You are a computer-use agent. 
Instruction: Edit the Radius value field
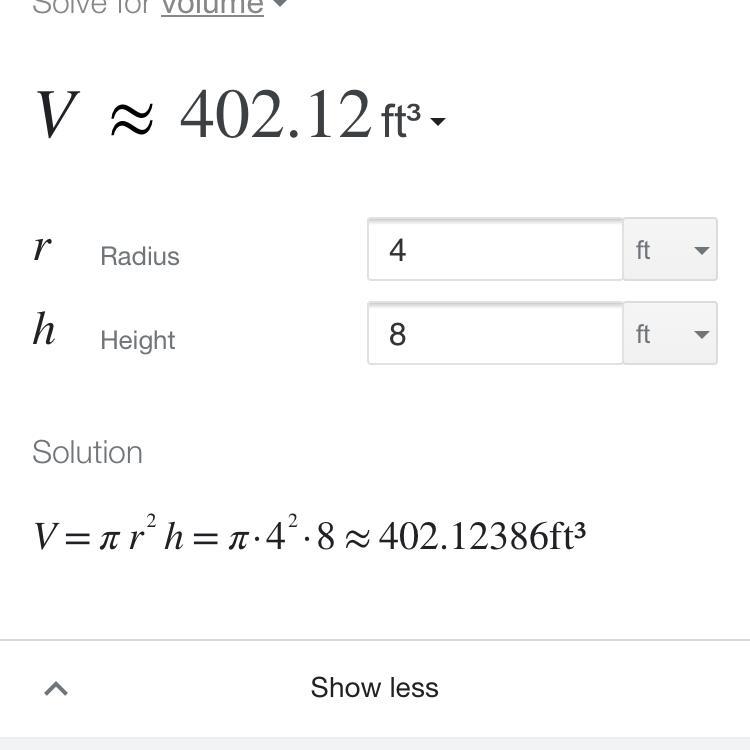click(x=495, y=249)
